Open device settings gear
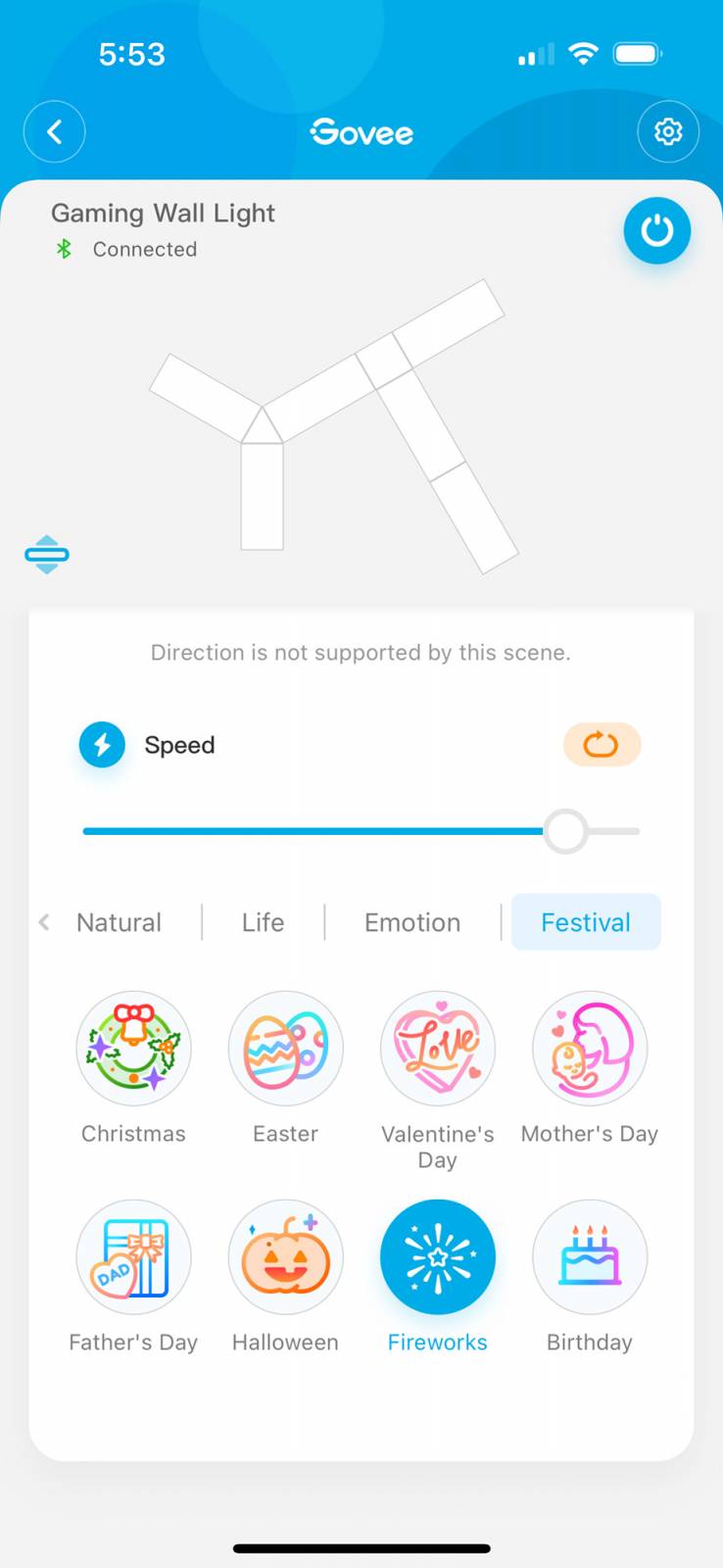Screen dimensions: 723x1568 pyautogui.click(x=668, y=132)
